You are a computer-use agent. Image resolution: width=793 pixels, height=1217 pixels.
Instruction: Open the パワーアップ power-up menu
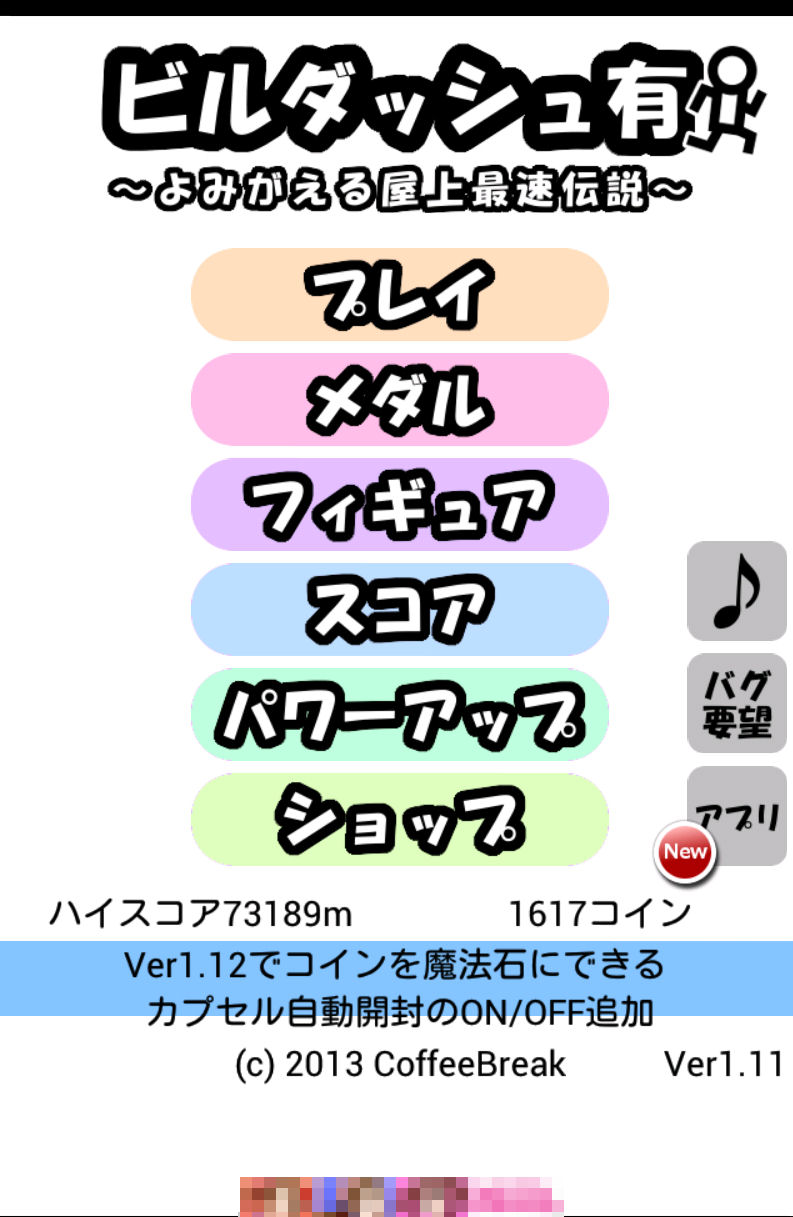(399, 715)
